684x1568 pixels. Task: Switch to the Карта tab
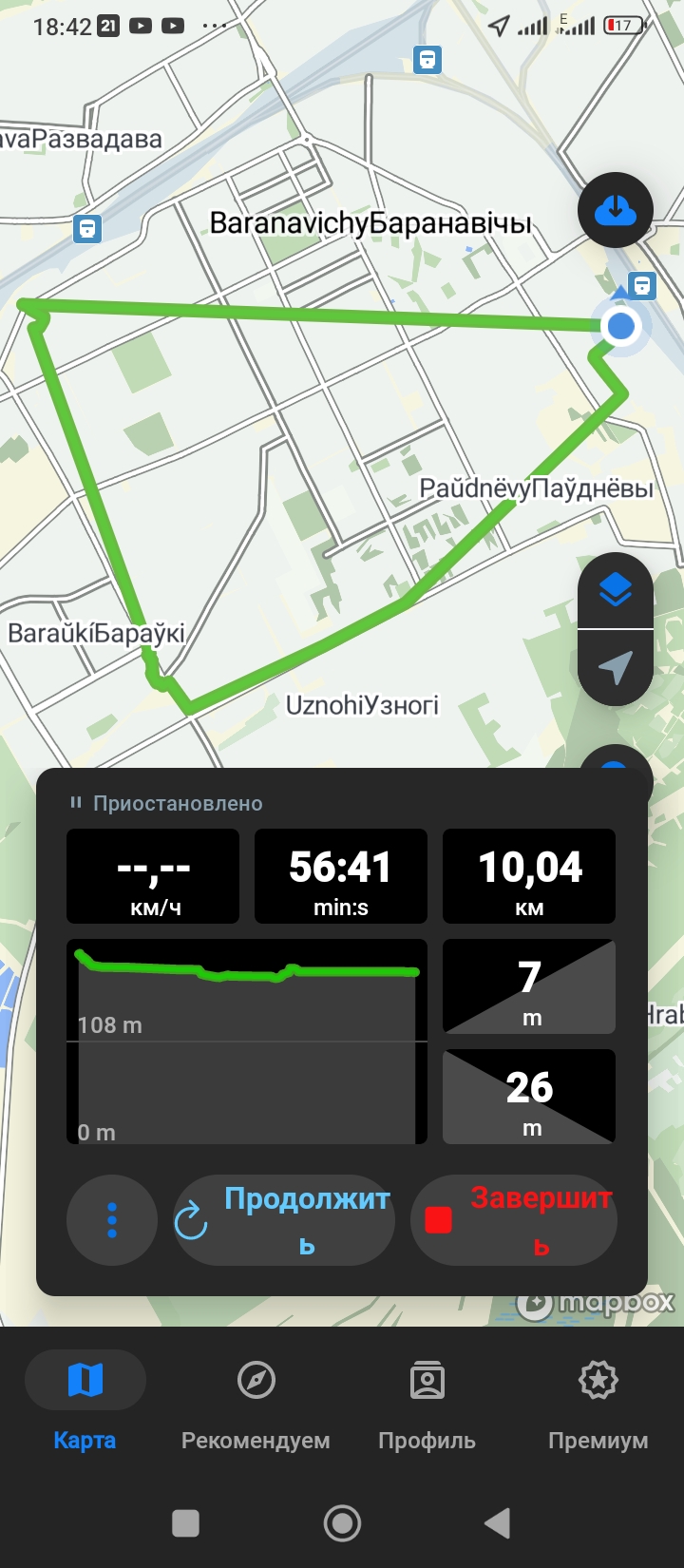(85, 1403)
